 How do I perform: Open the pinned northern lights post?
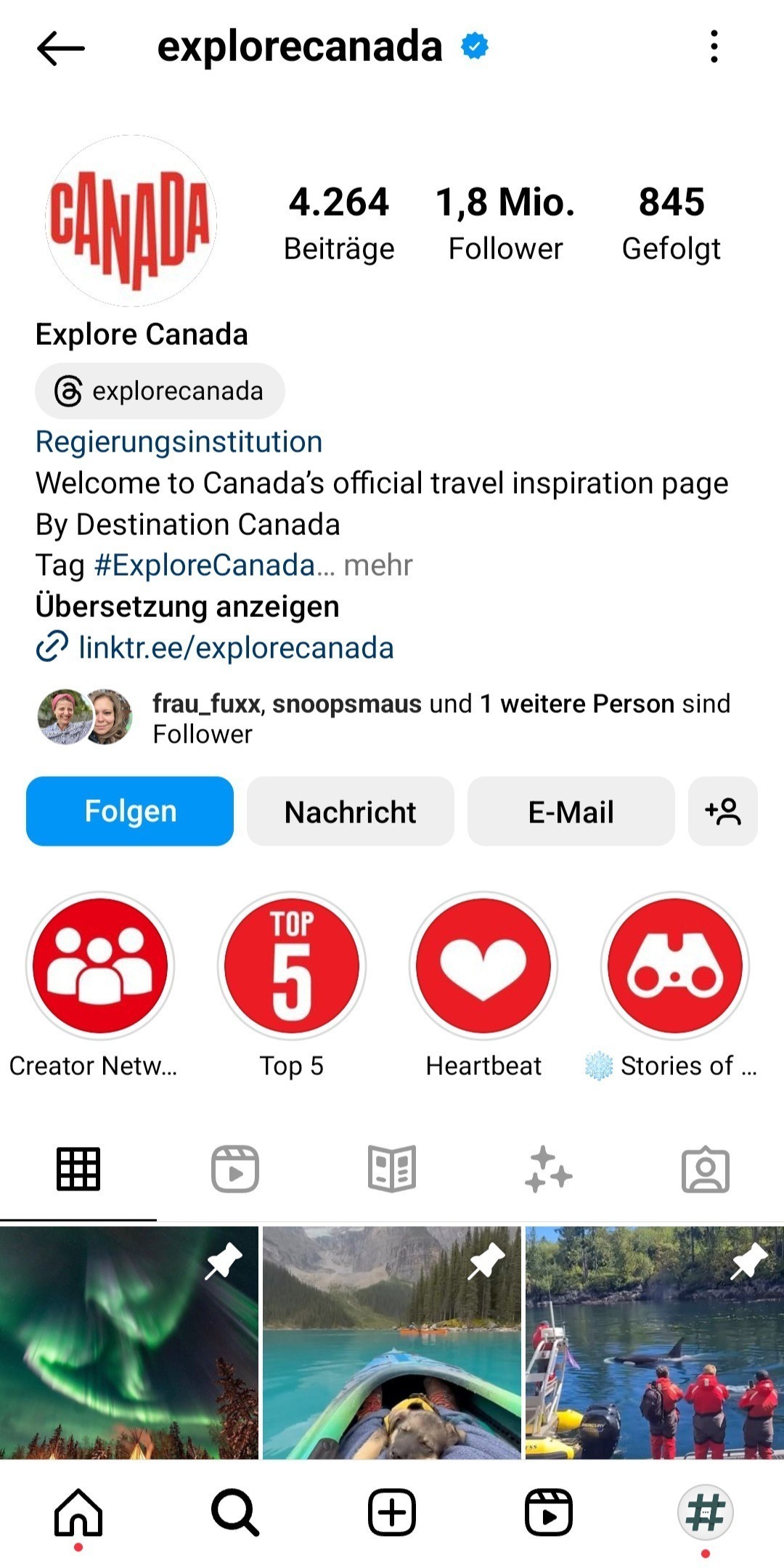(129, 1343)
